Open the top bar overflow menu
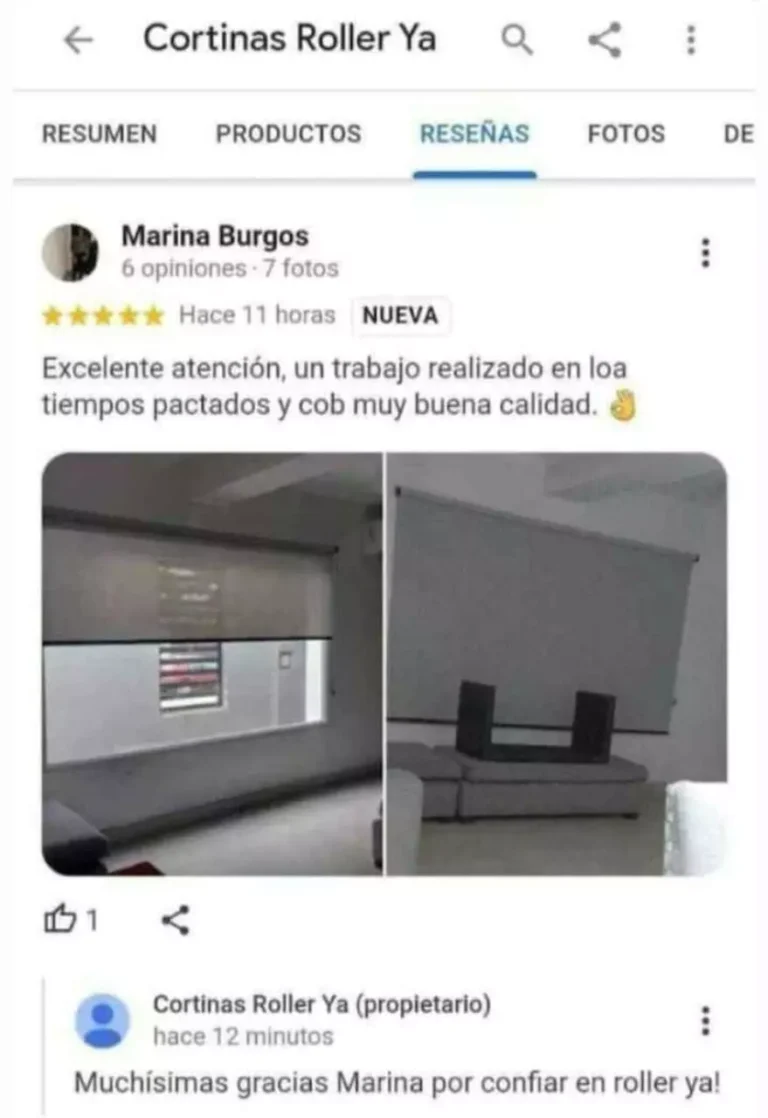Viewport: 768px width, 1118px height. (x=690, y=40)
